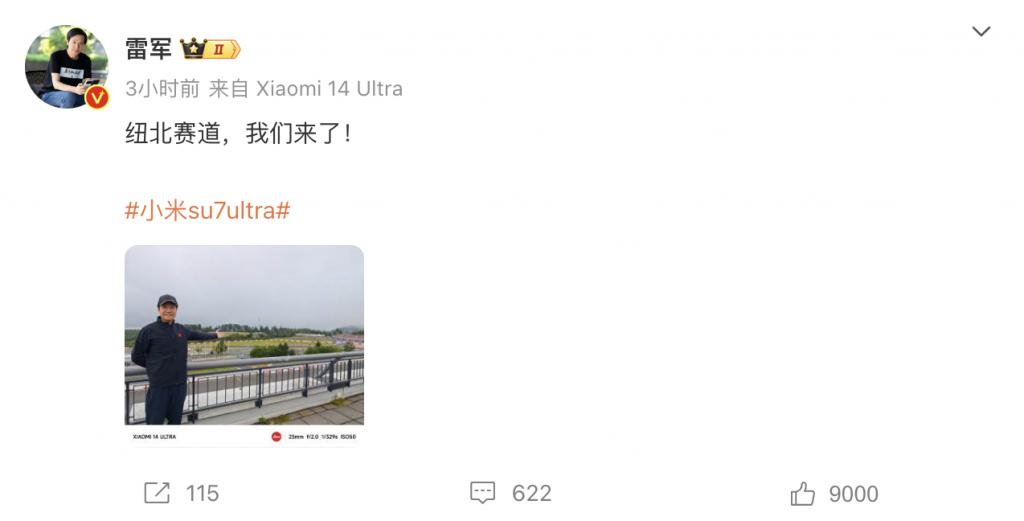The width and height of the screenshot is (1024, 521).
Task: Open 雷军's profile avatar
Action: [66, 67]
